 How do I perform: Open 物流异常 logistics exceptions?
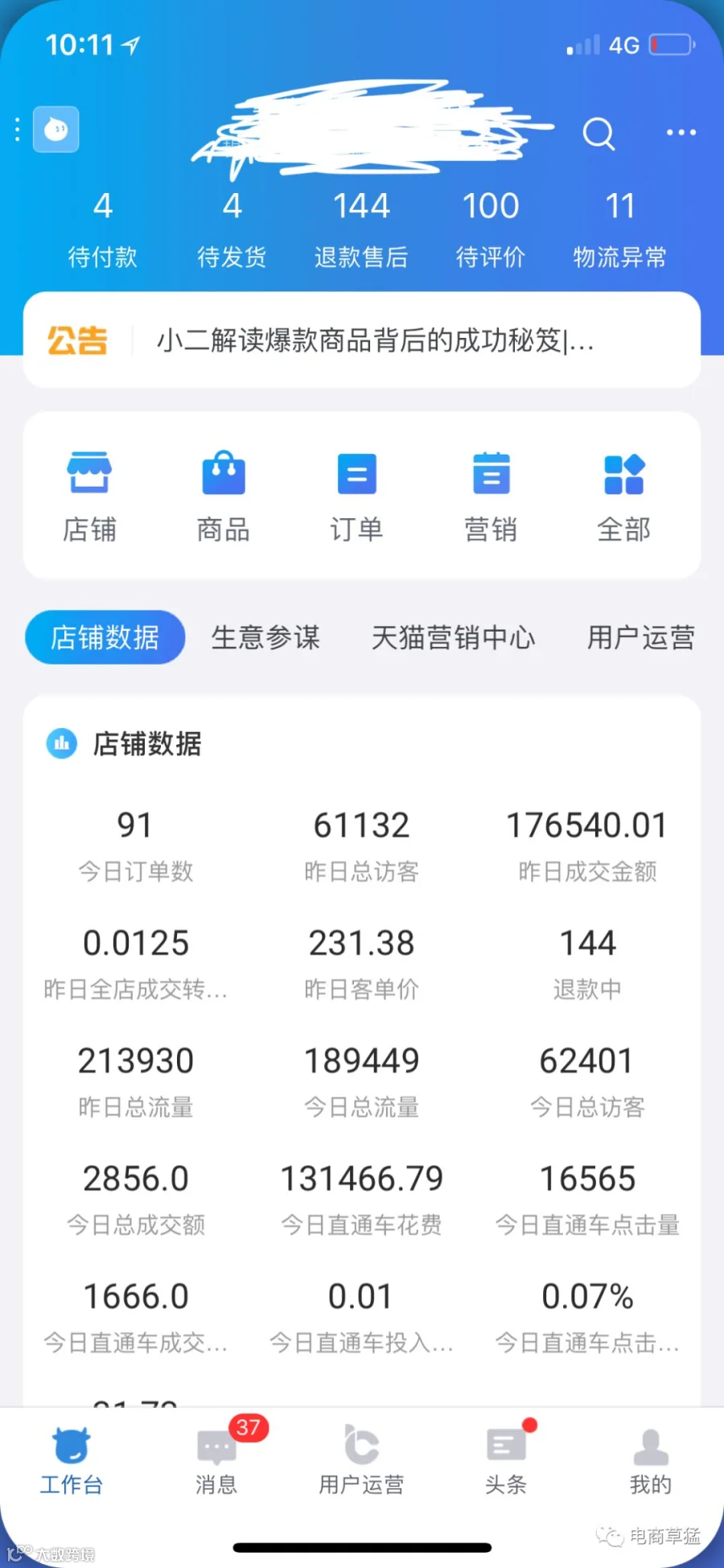620,229
